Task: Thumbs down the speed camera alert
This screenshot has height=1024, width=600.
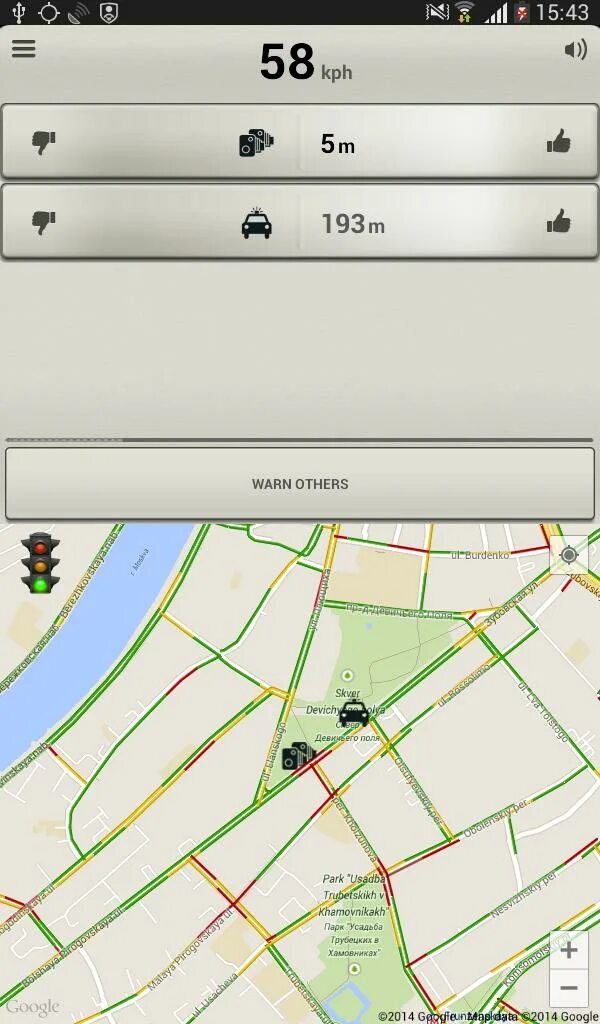Action: click(43, 142)
